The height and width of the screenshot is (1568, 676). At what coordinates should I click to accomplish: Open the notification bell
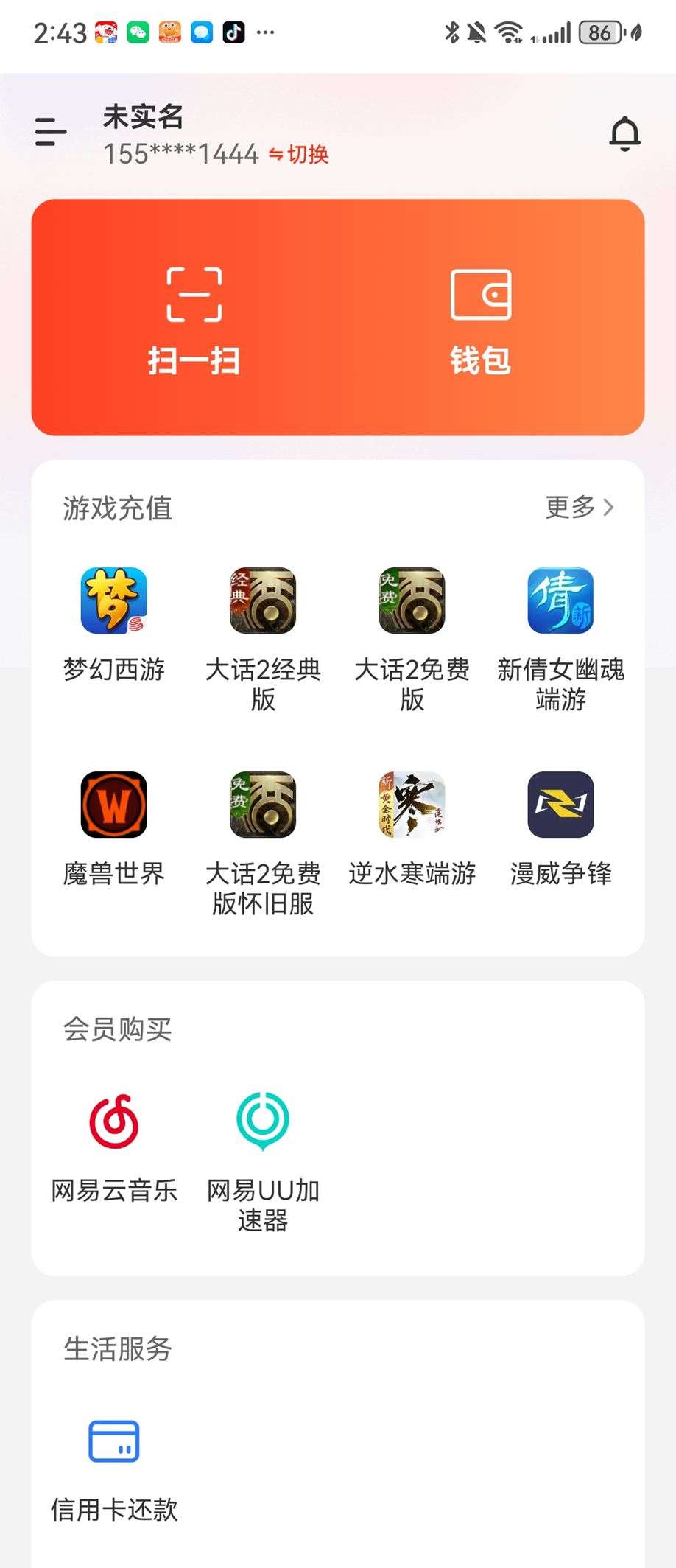625,134
